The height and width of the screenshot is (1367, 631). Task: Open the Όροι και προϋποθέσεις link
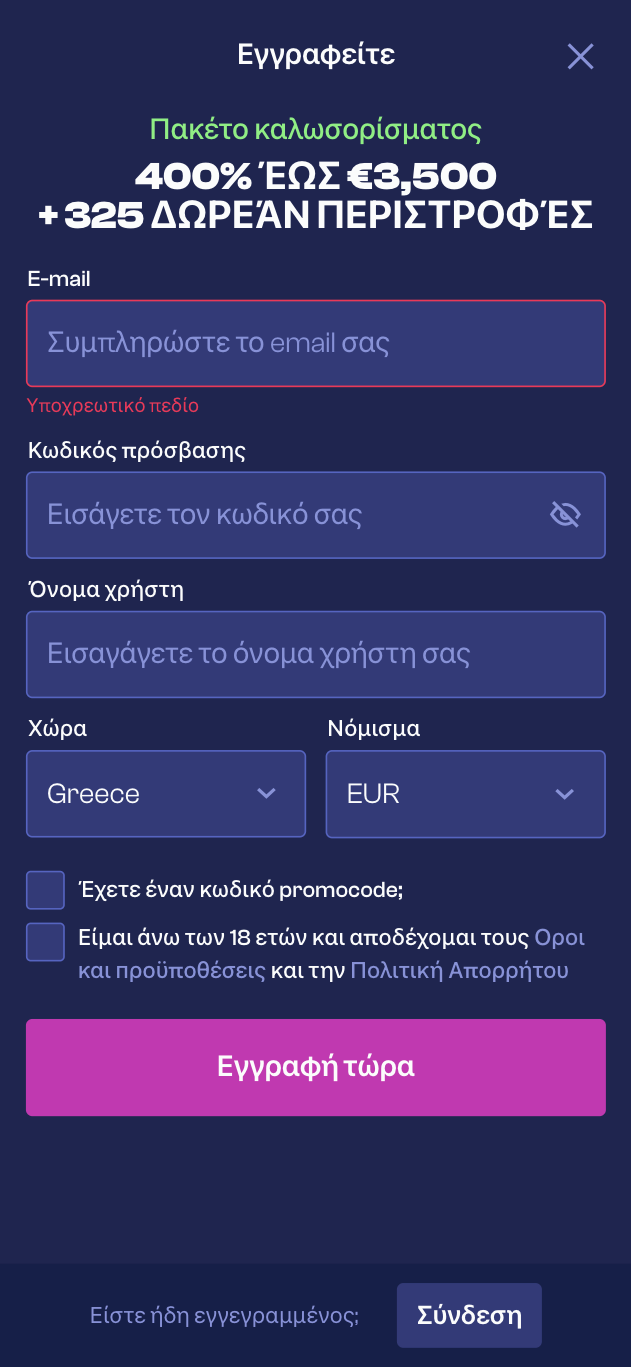coord(172,971)
